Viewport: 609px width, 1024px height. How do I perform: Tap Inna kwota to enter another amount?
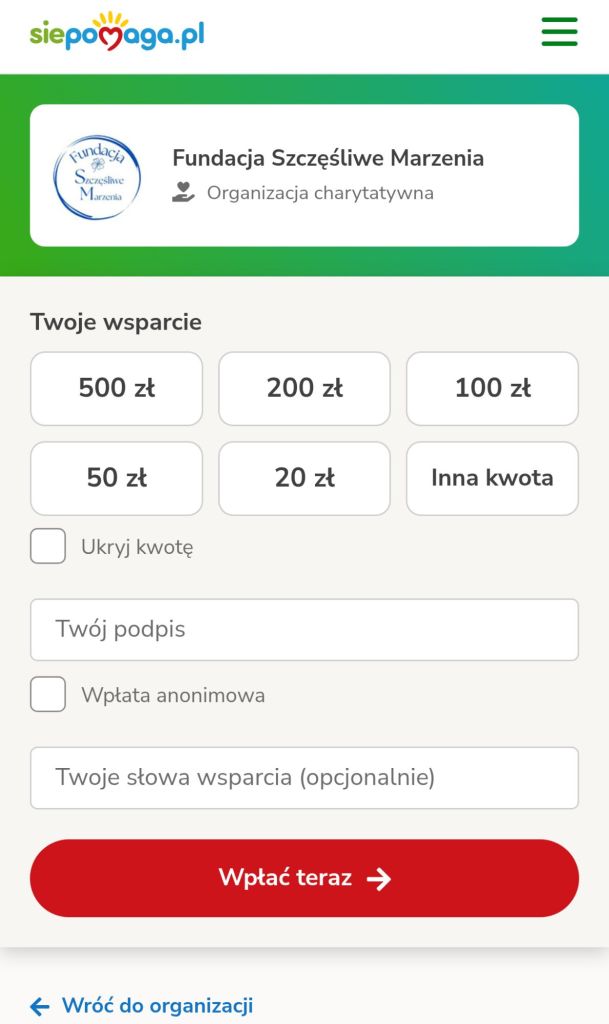click(x=492, y=478)
